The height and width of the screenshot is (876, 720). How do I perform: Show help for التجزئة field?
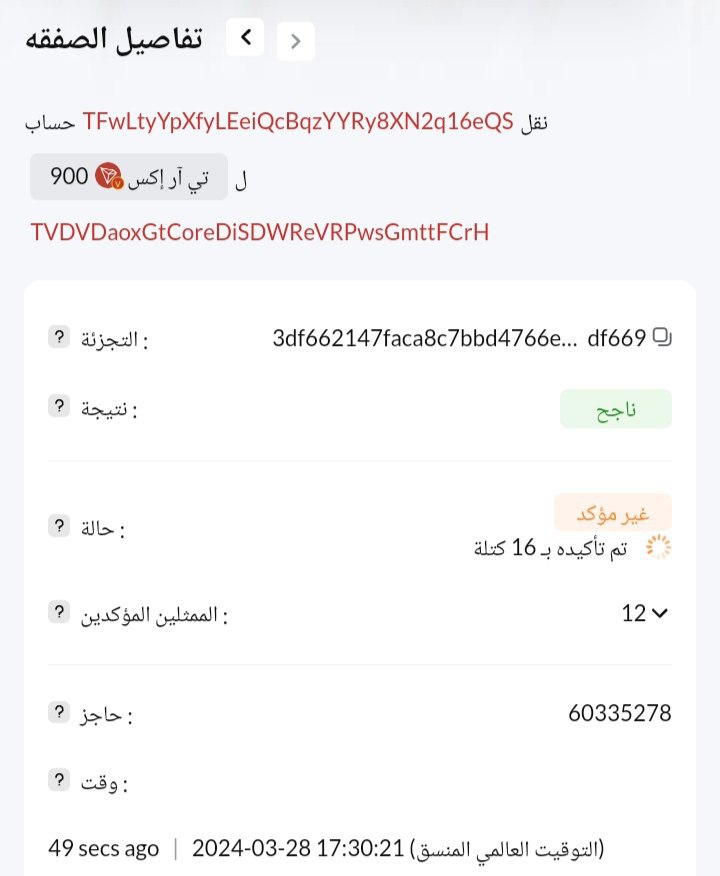pyautogui.click(x=59, y=337)
